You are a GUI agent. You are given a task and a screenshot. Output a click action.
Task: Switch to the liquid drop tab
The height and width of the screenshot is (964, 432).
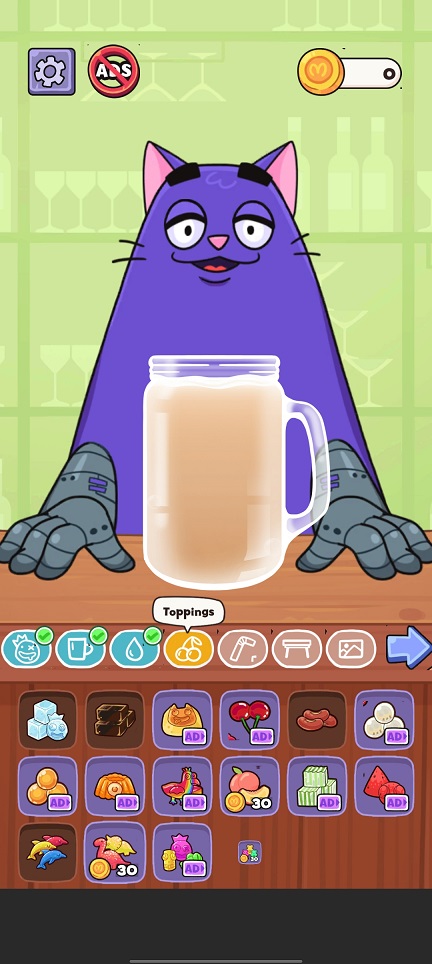click(x=135, y=649)
